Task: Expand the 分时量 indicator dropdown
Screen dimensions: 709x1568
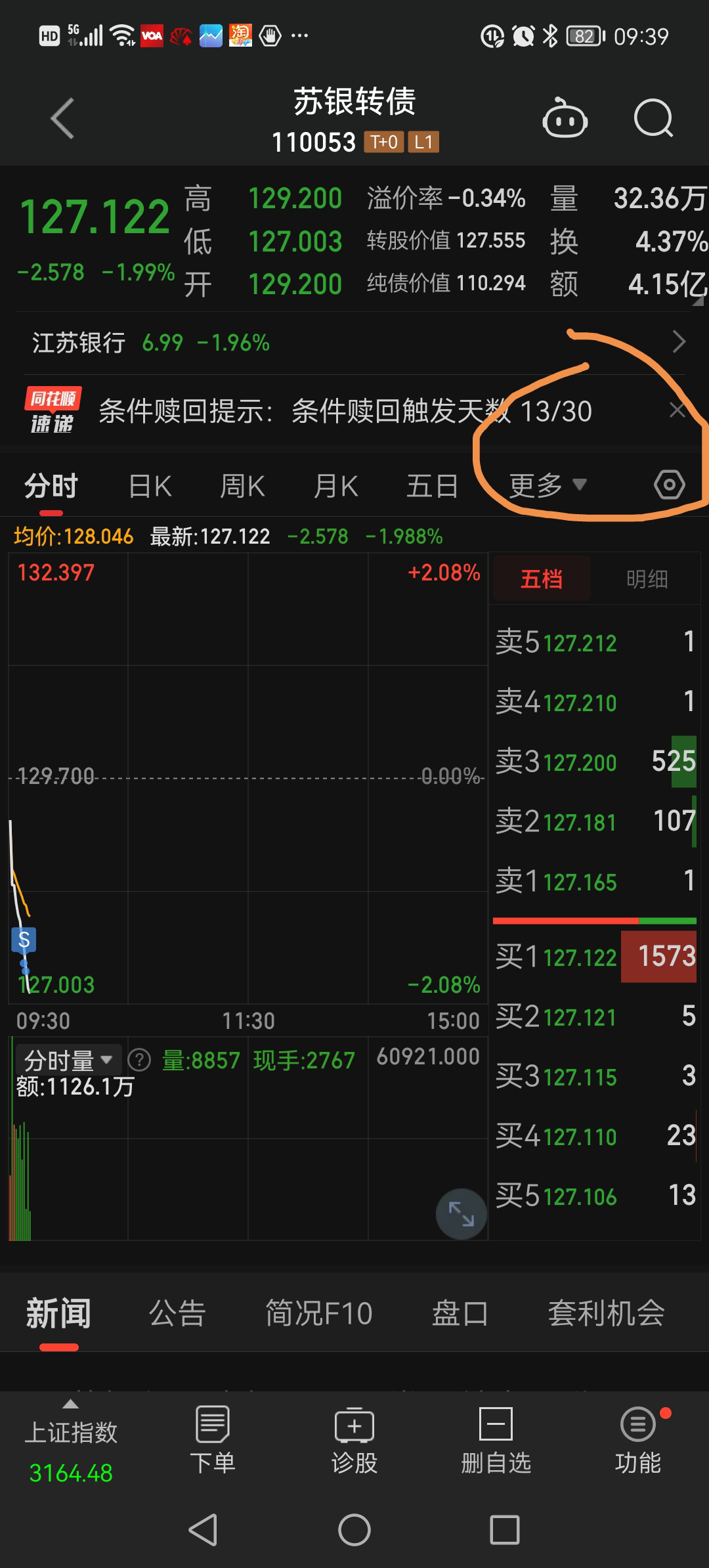Action: pyautogui.click(x=69, y=1060)
